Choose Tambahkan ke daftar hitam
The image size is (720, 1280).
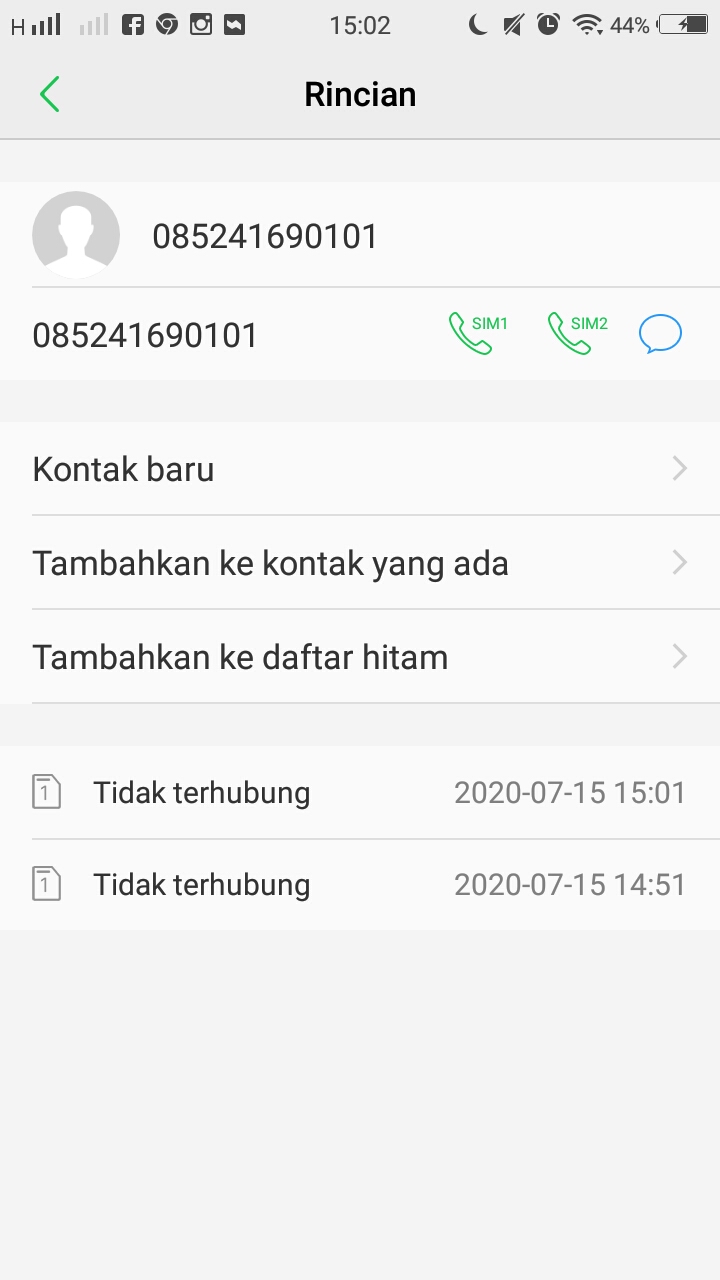tap(360, 657)
